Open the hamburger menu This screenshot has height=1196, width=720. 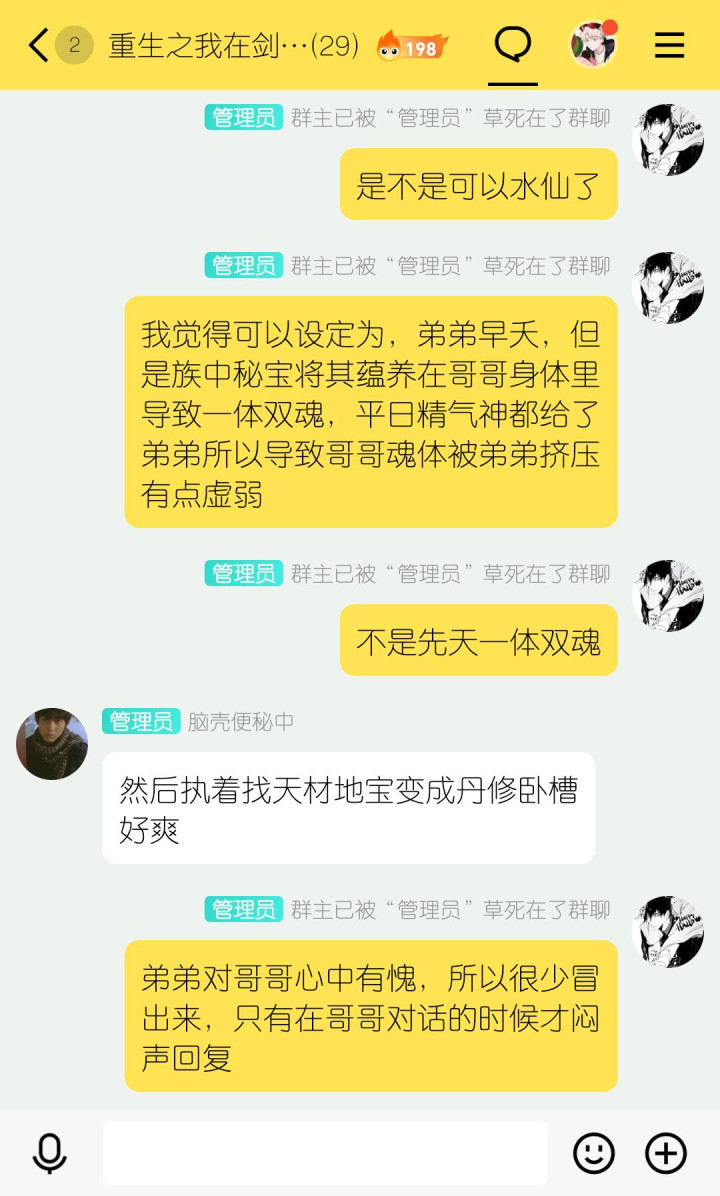669,45
